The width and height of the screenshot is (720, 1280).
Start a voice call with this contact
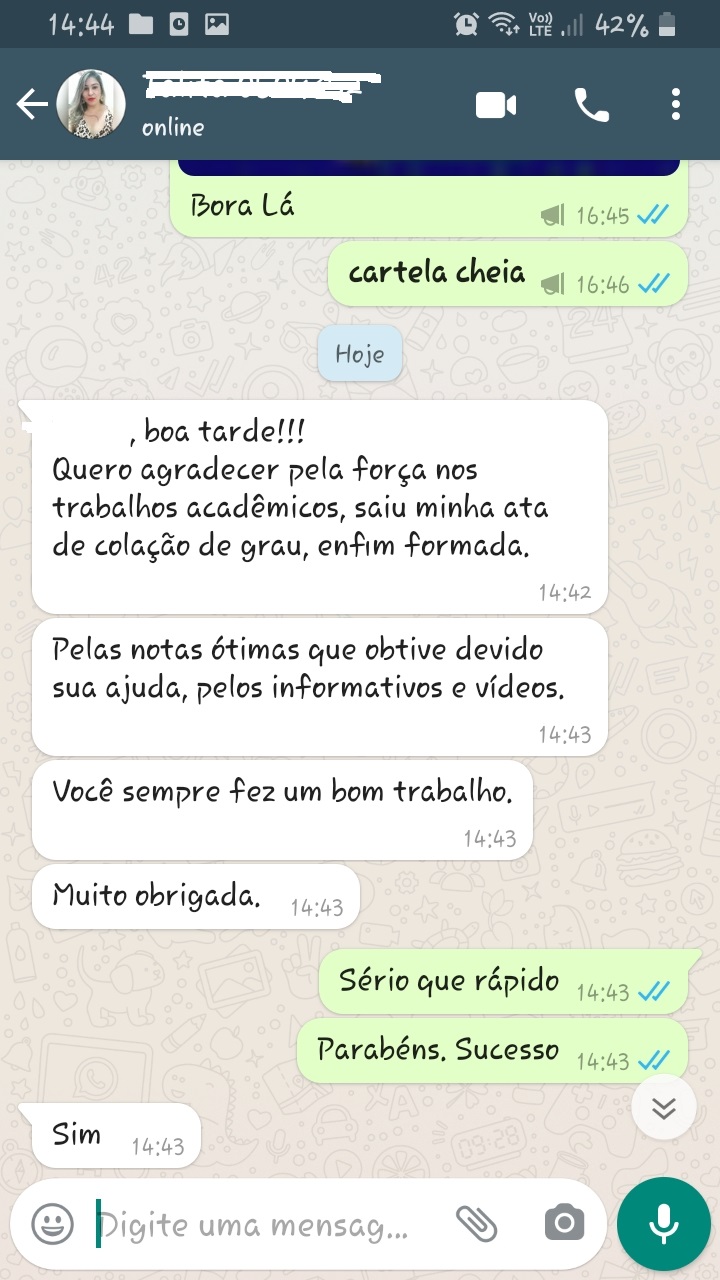click(591, 105)
